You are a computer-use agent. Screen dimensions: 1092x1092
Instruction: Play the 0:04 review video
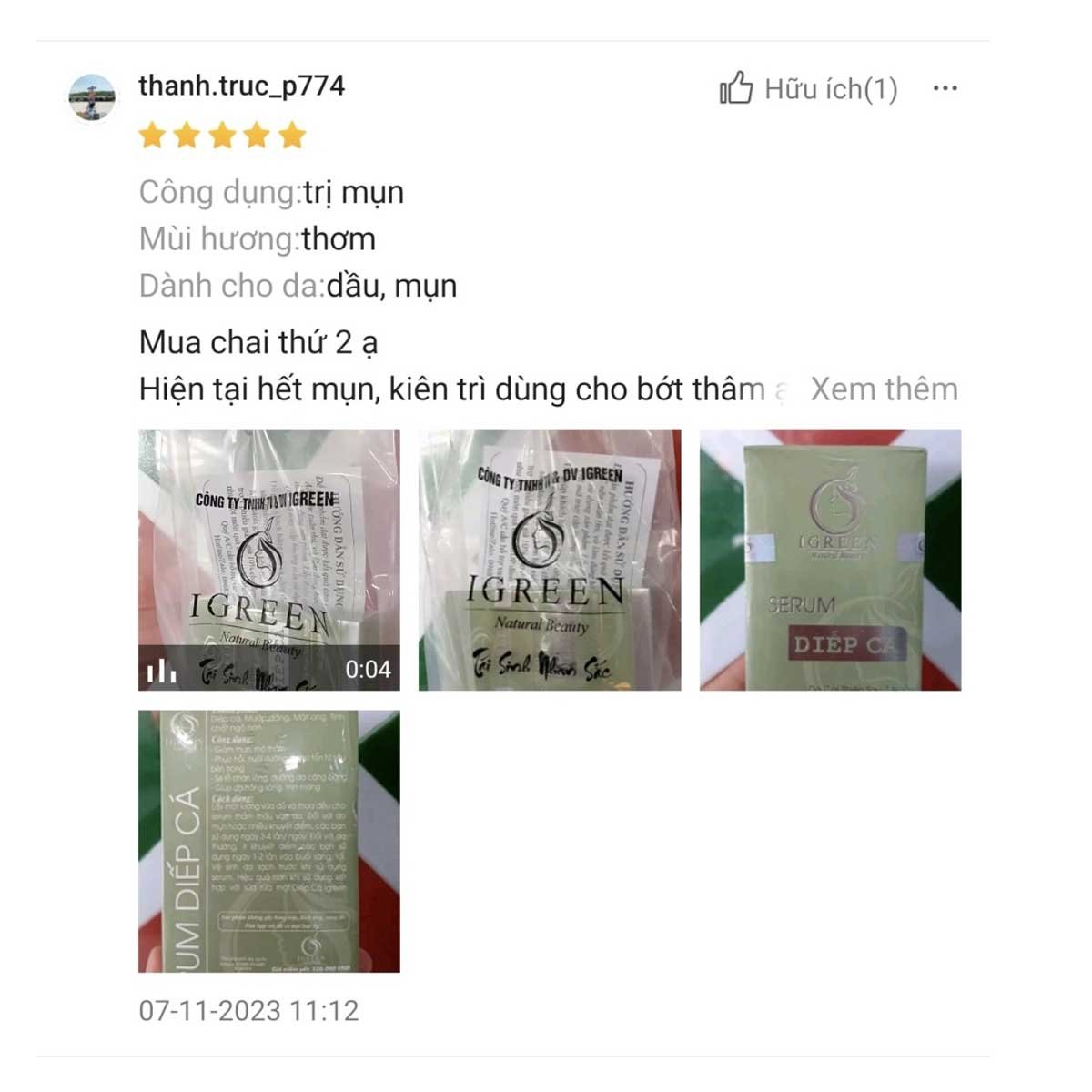[x=268, y=560]
